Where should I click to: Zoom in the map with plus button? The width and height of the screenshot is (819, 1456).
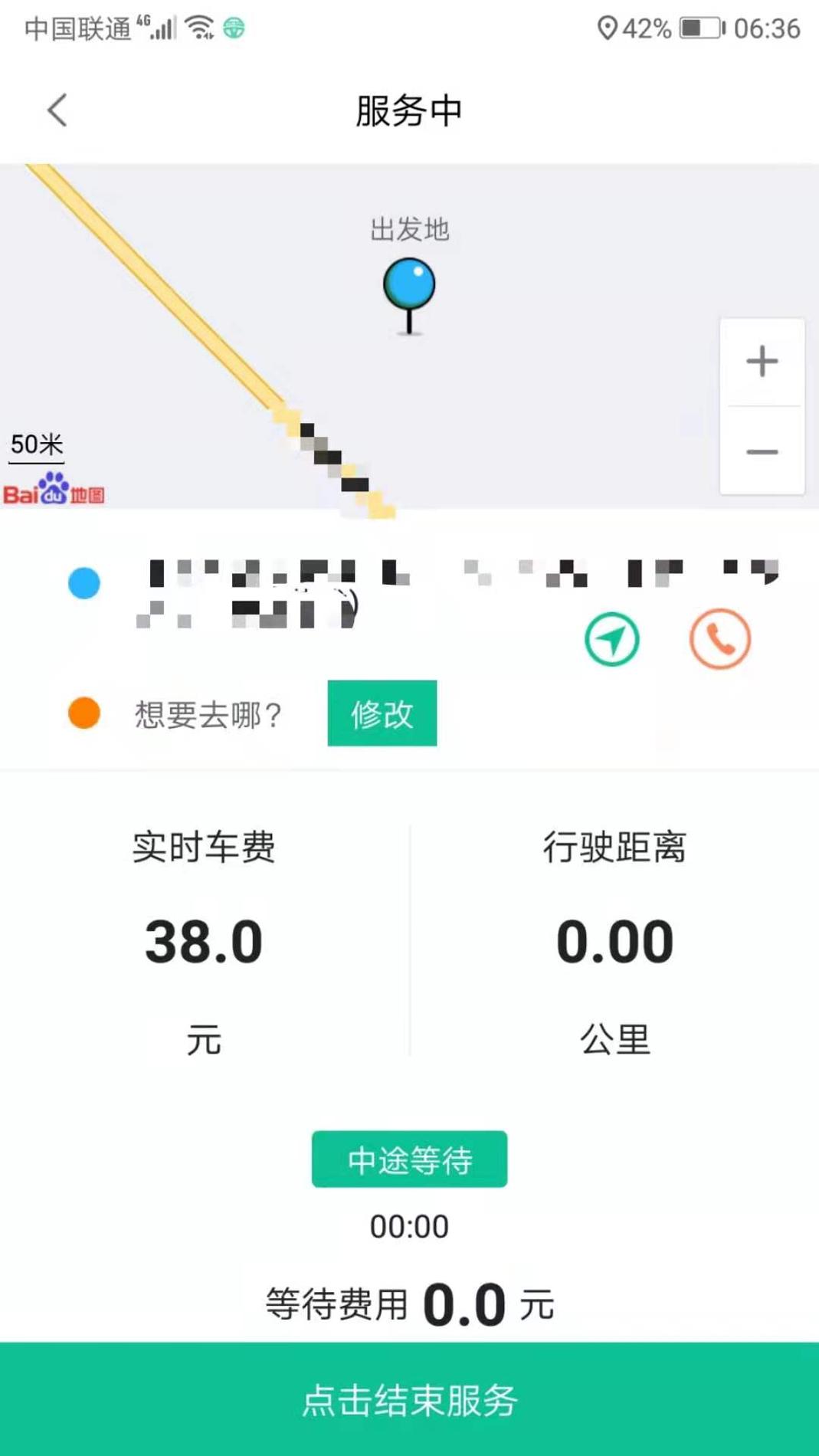tap(762, 361)
